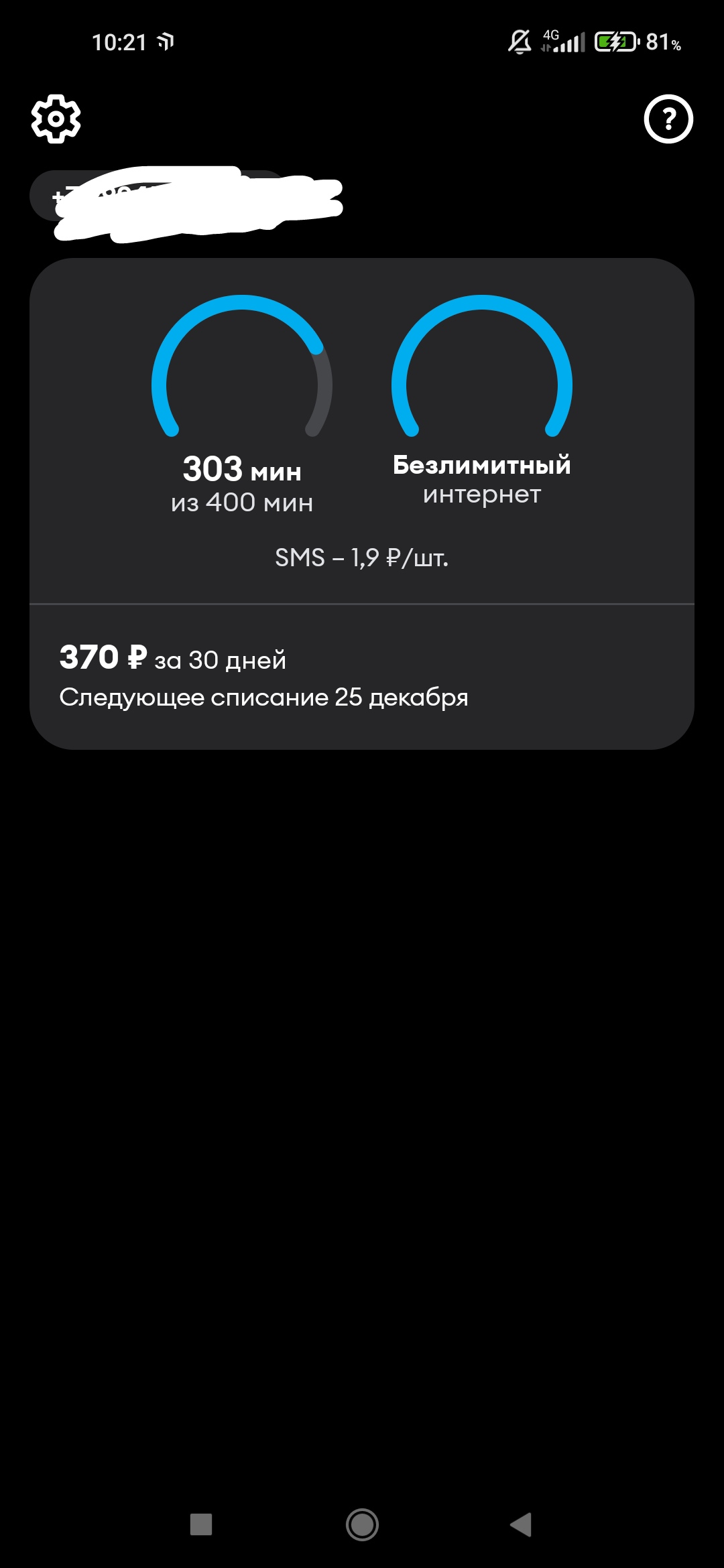Open the tariff card with 303 мин remaining
Viewport: 724px width, 1568px height.
point(362,504)
